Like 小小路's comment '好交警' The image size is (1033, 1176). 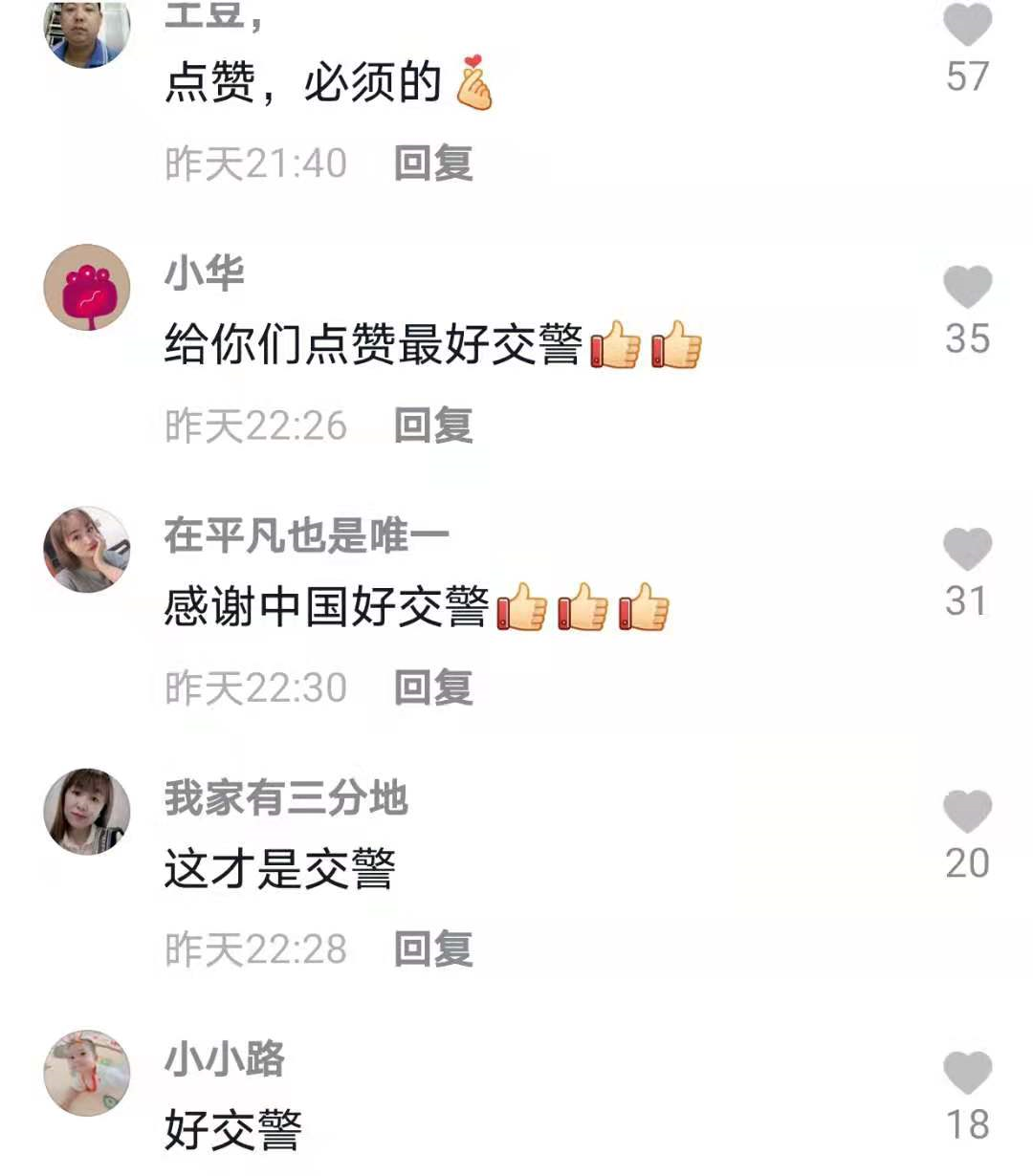click(967, 1073)
